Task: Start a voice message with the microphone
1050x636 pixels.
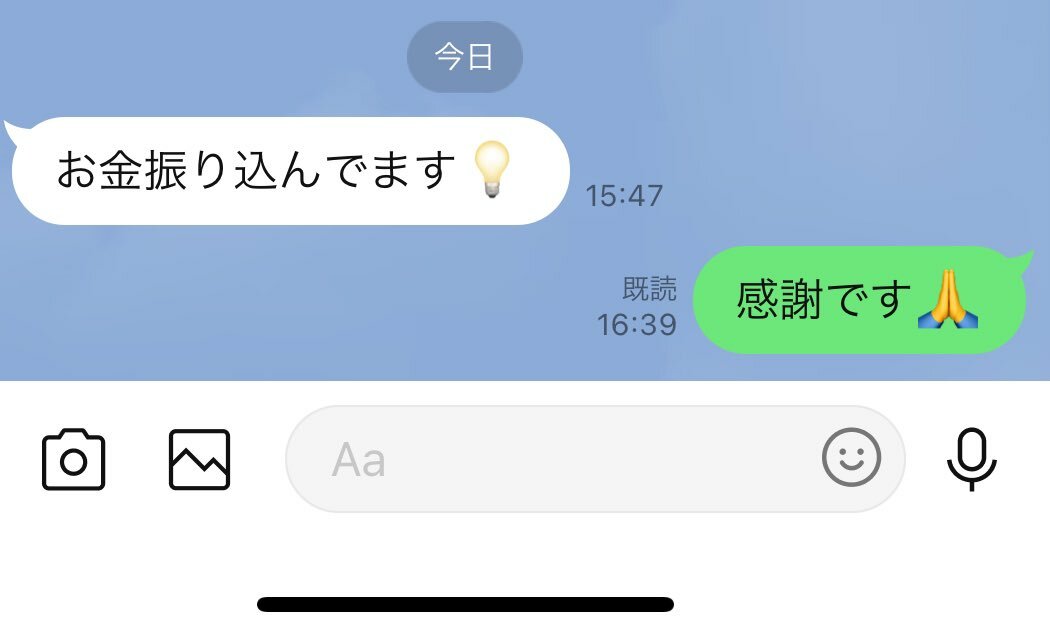Action: click(x=971, y=460)
